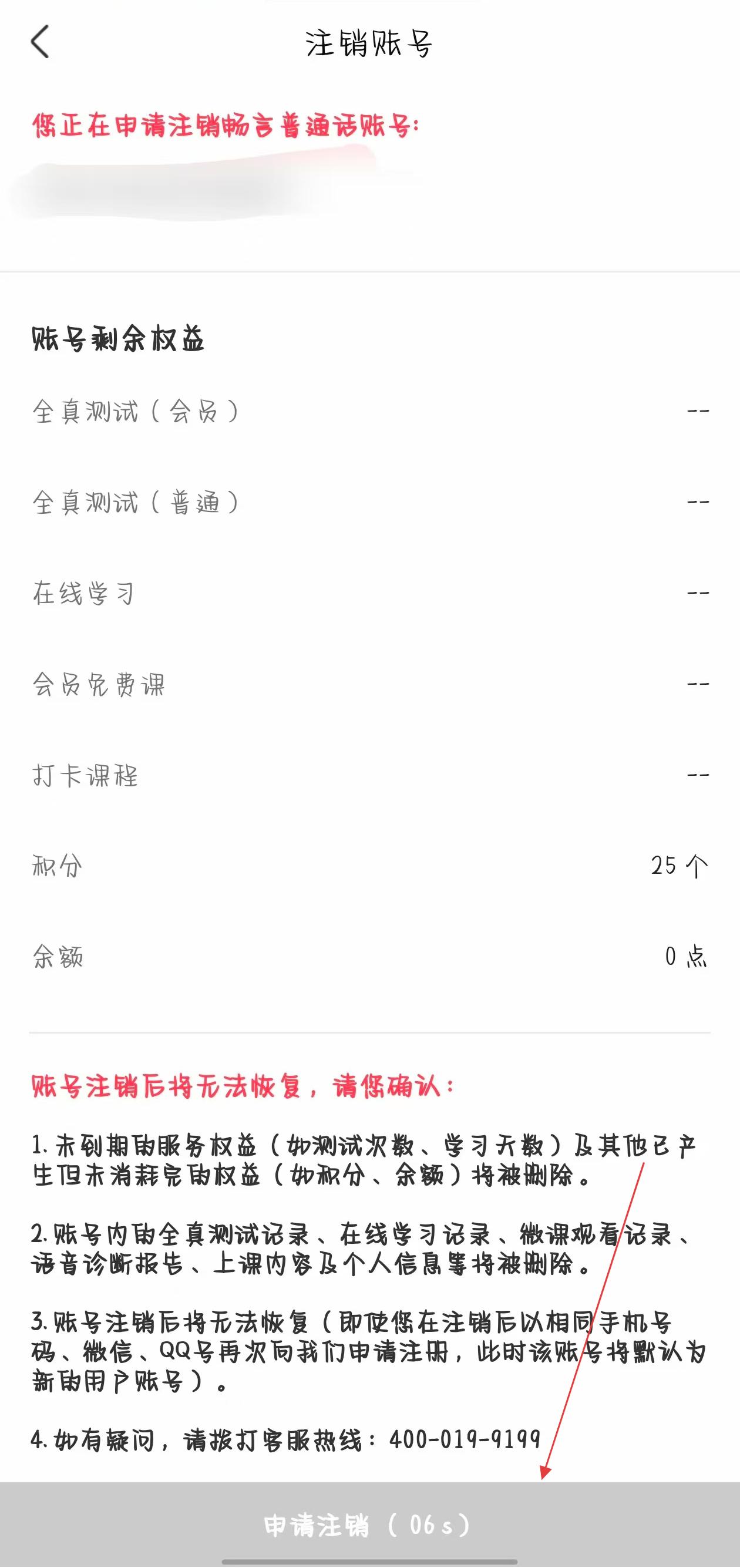Tap the 申请注销 button
This screenshot has height=1568, width=740.
pos(369,1523)
